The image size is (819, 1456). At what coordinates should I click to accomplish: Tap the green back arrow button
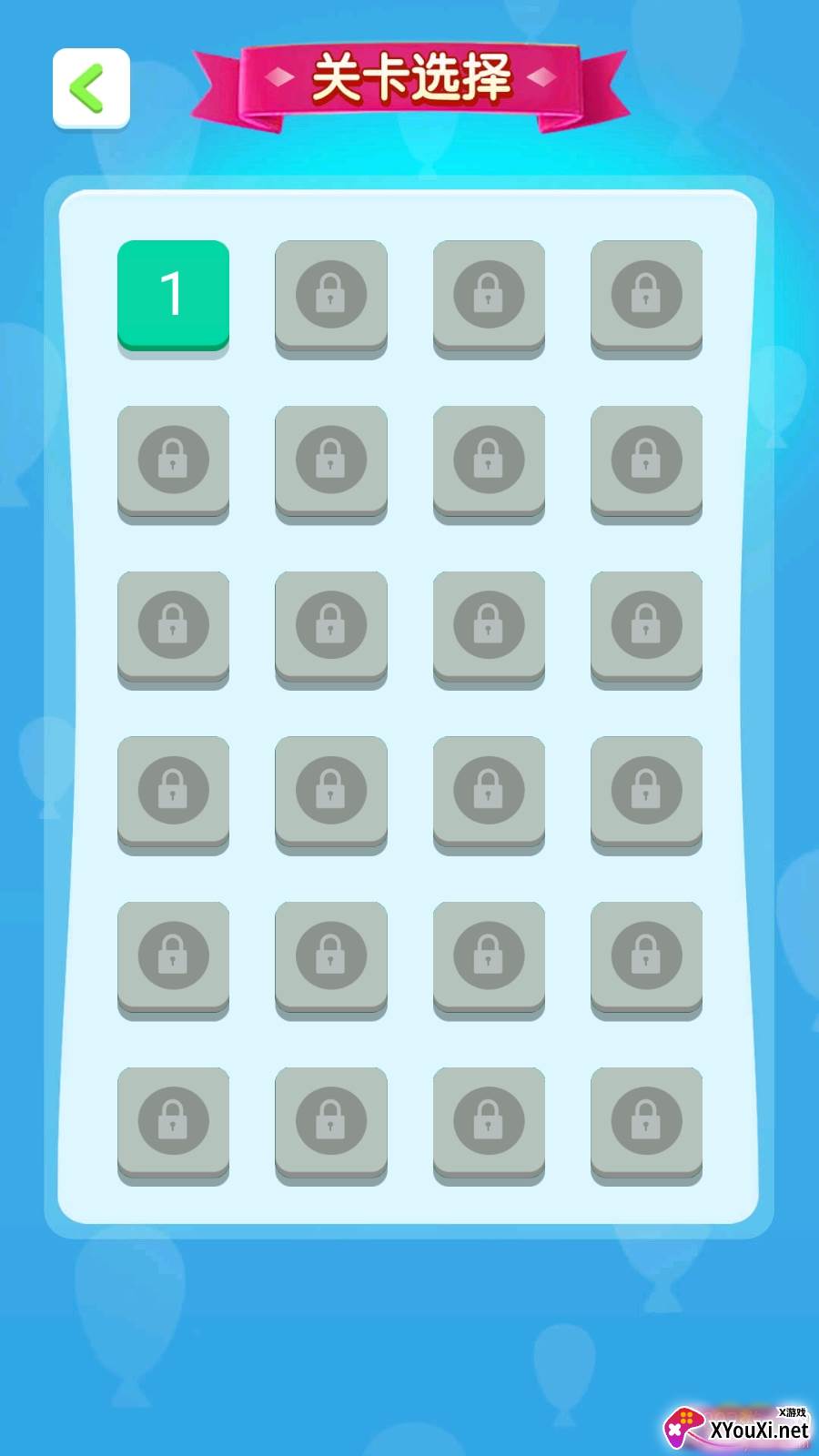90,87
